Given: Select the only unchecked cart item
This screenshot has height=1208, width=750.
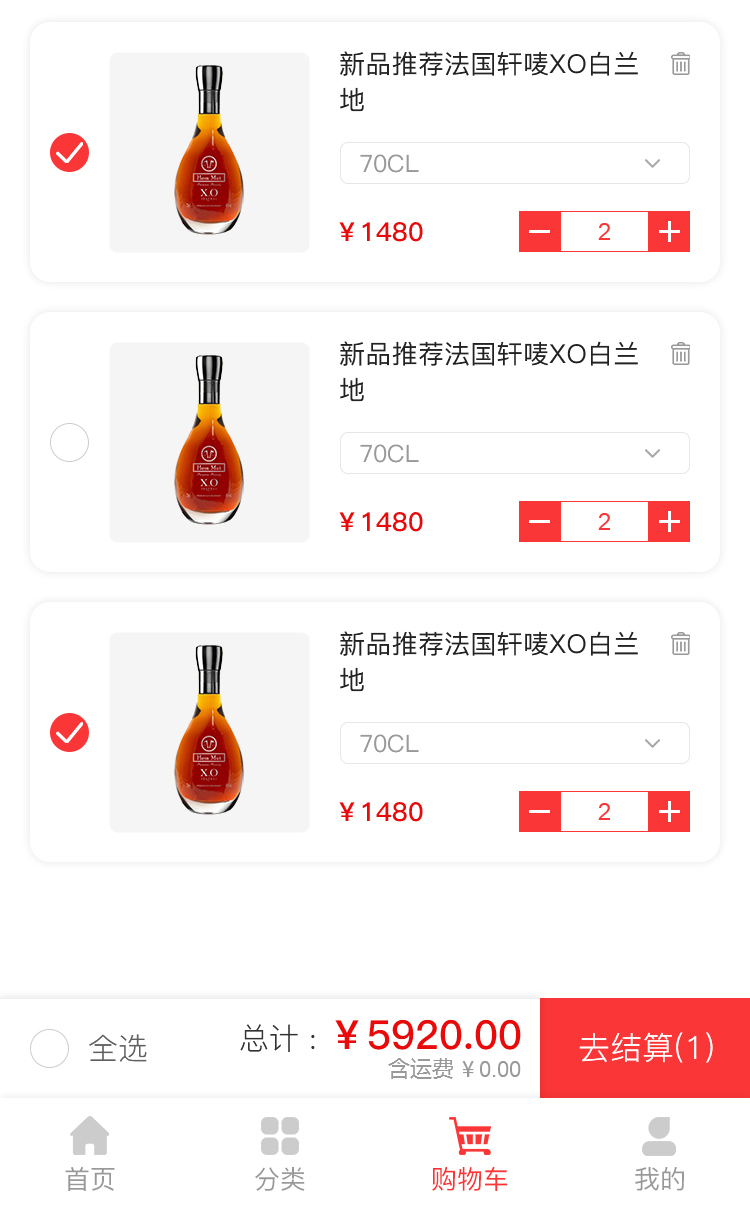Looking at the screenshot, I should (70, 442).
